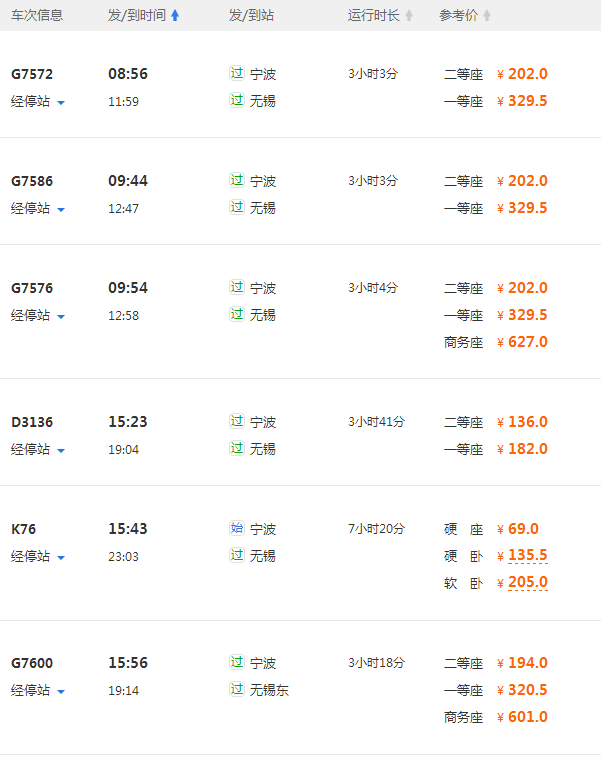Open K76 soft sleeper price 205.0 details
This screenshot has height=764, width=601.
pyautogui.click(x=527, y=583)
